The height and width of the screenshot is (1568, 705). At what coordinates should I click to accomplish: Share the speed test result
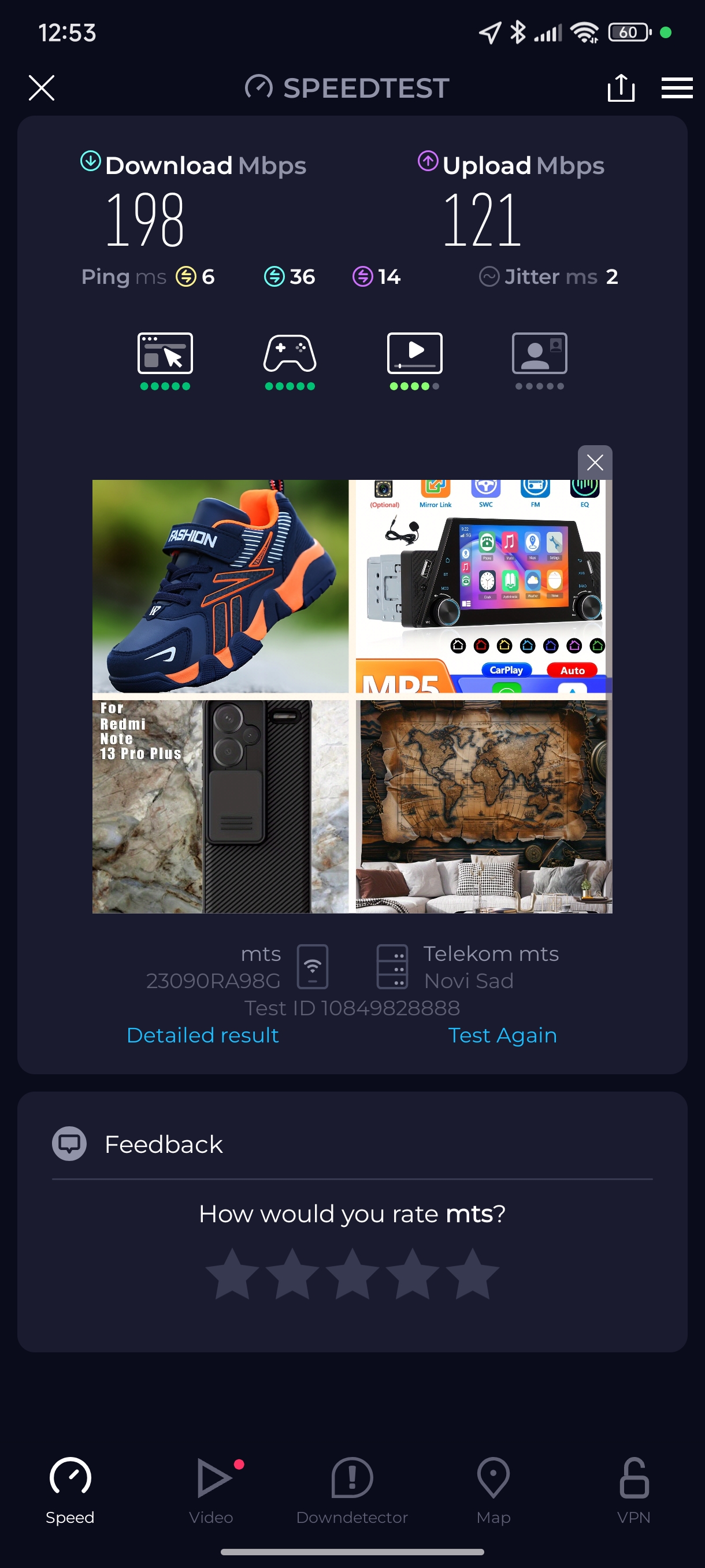click(x=621, y=88)
